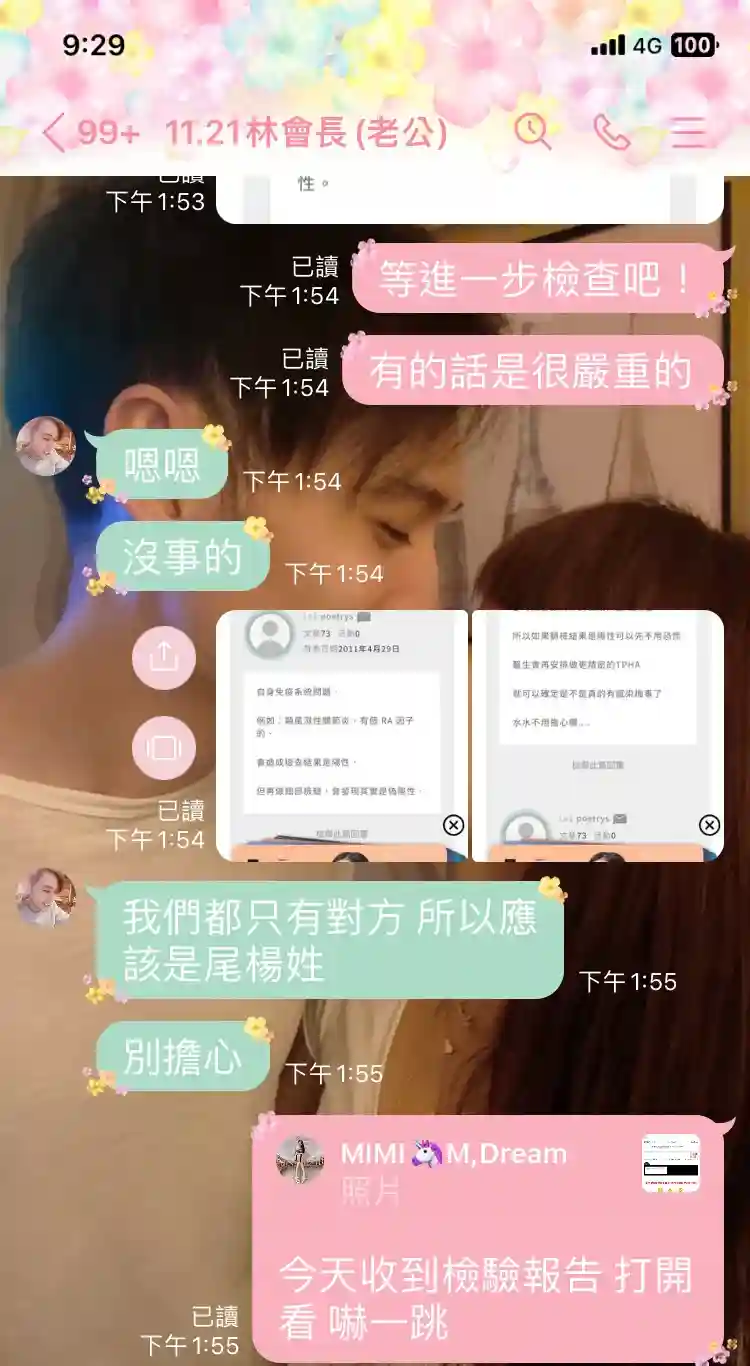Screen dimensions: 750x1366
Task: Open the chat menu options
Action: 688,131
